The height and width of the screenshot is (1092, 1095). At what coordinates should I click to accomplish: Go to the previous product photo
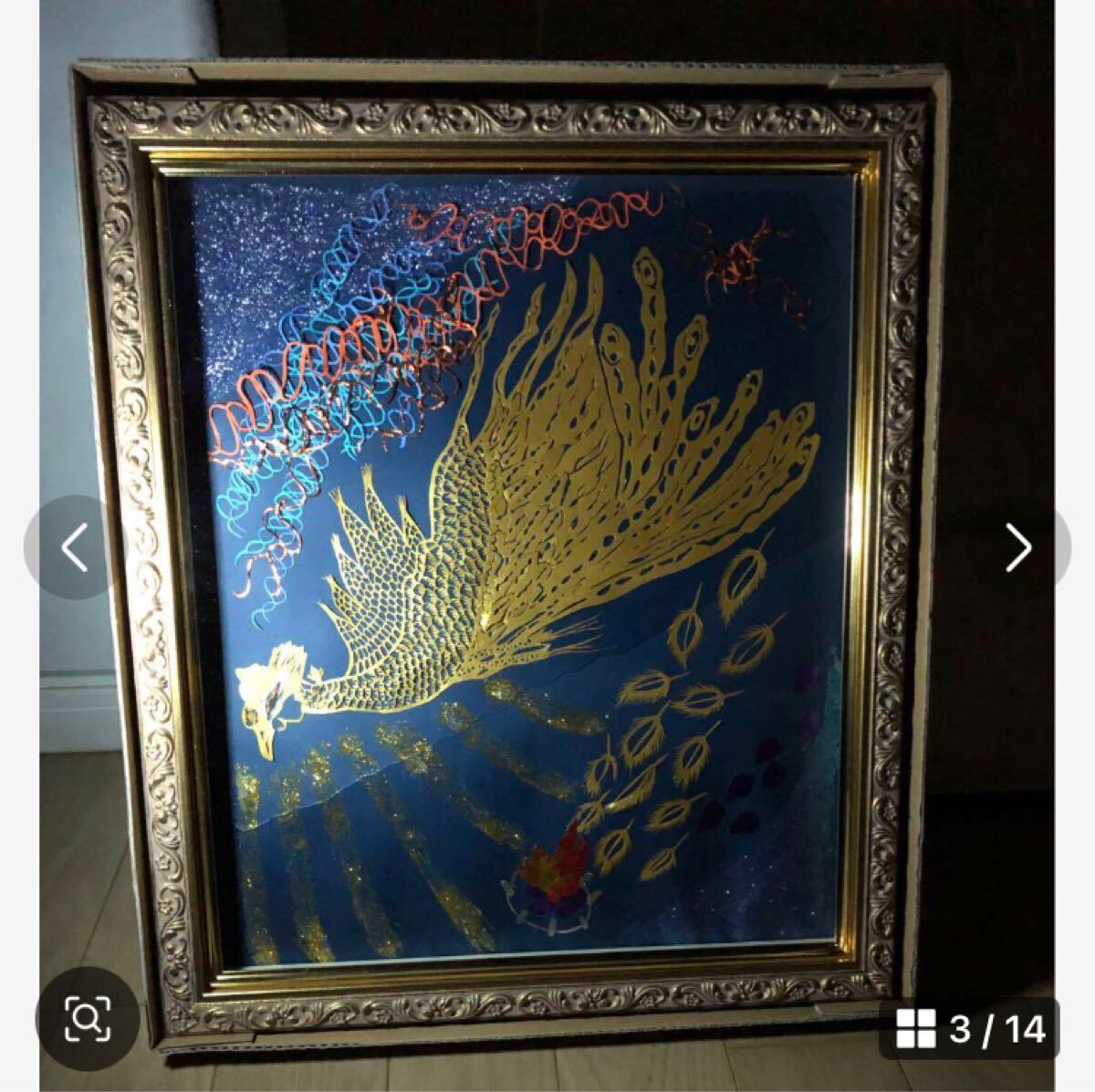(x=74, y=548)
